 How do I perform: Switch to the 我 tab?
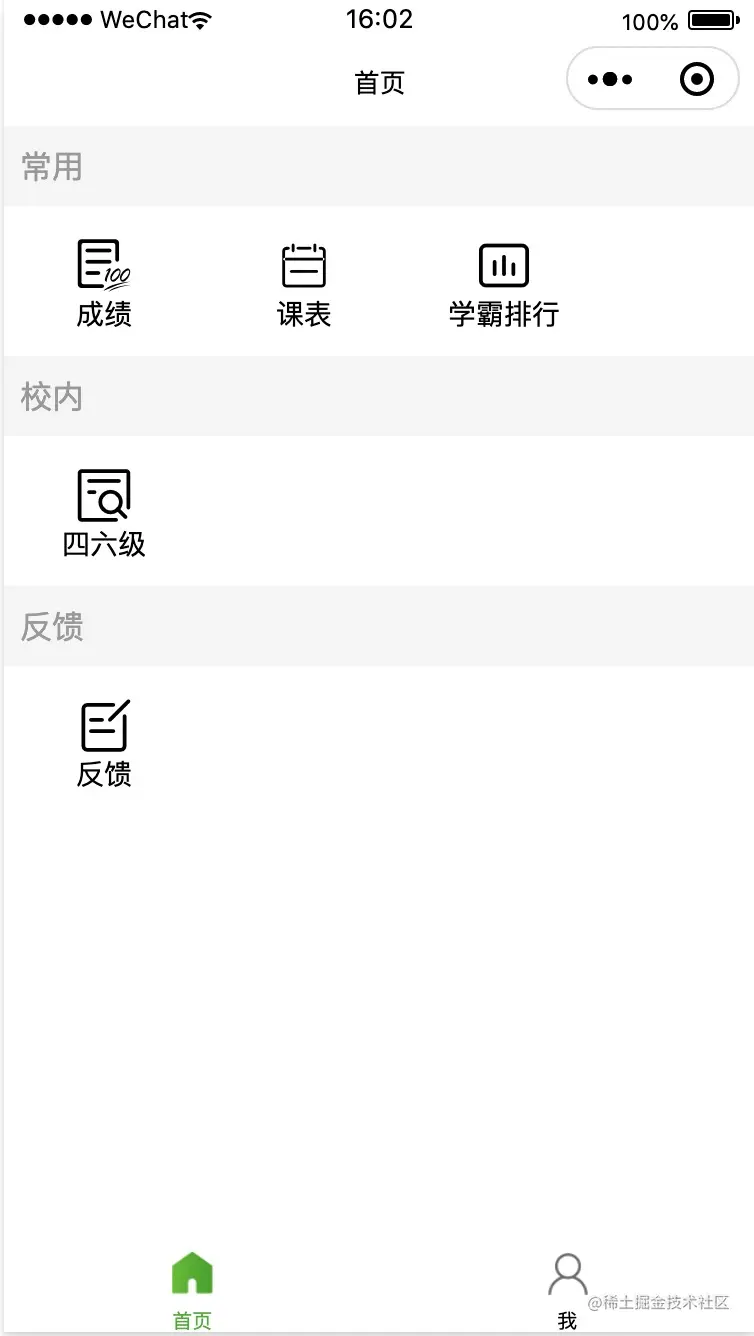[x=567, y=1289]
